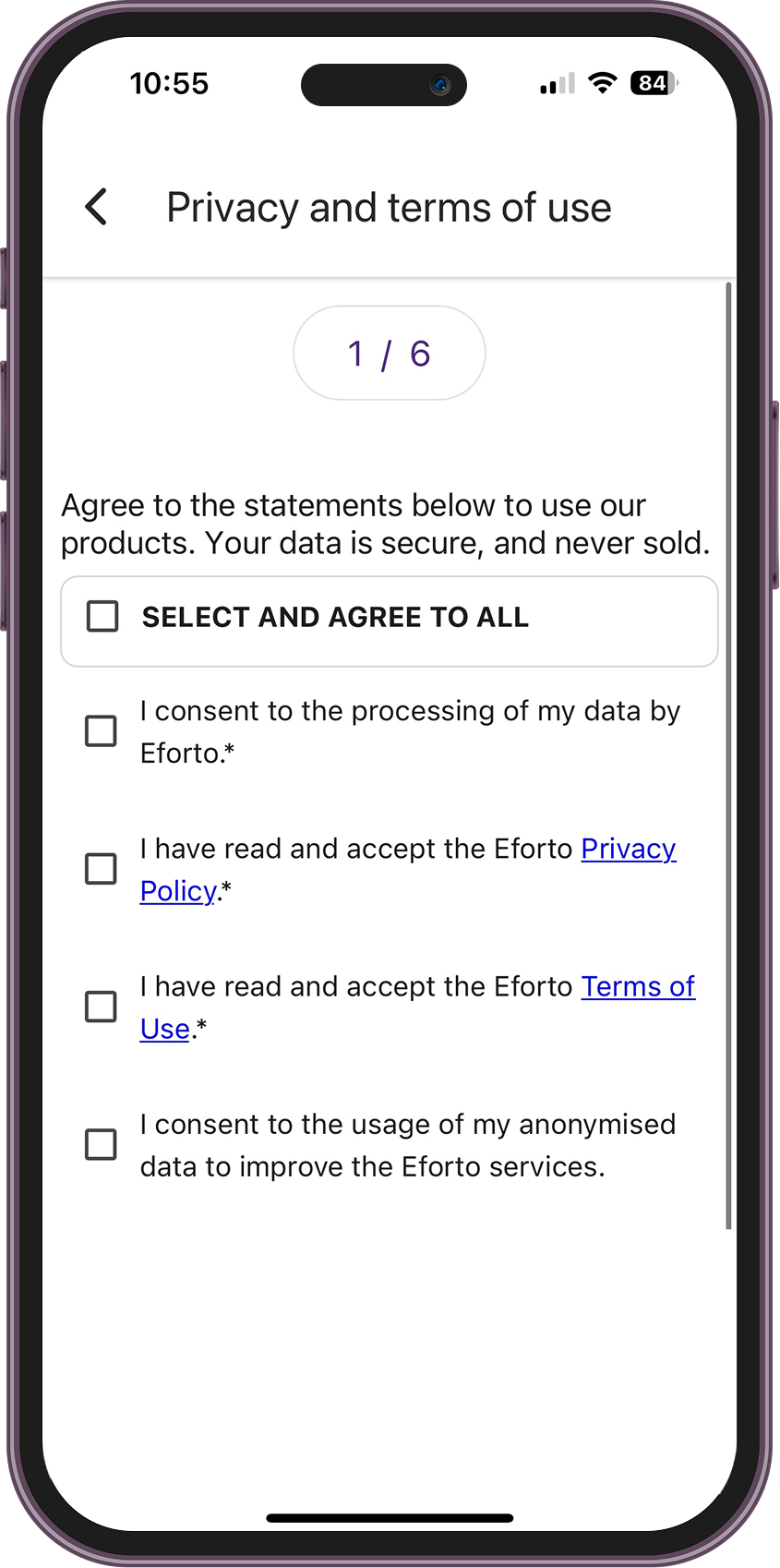Open the Terms of Use link
This screenshot has width=780, height=1568.
tap(637, 986)
